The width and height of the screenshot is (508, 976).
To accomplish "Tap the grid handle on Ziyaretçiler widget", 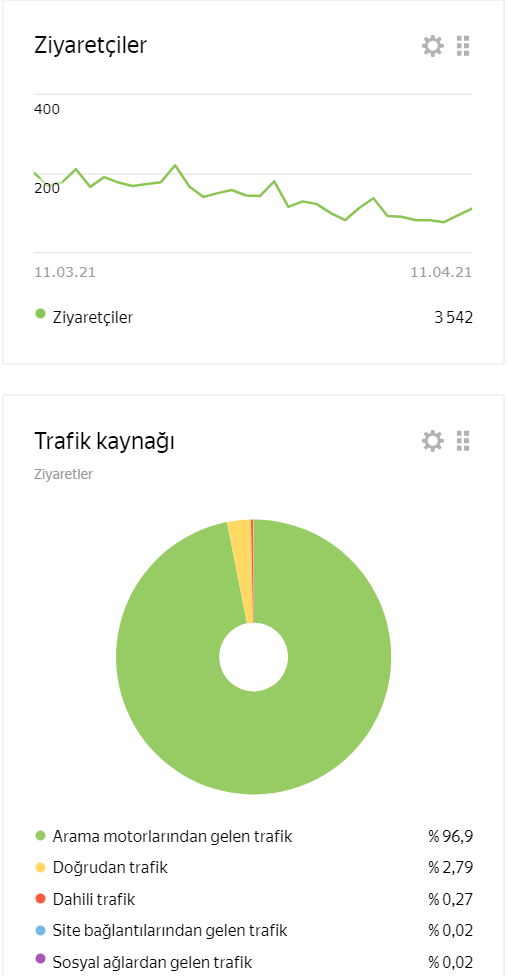I will (463, 46).
